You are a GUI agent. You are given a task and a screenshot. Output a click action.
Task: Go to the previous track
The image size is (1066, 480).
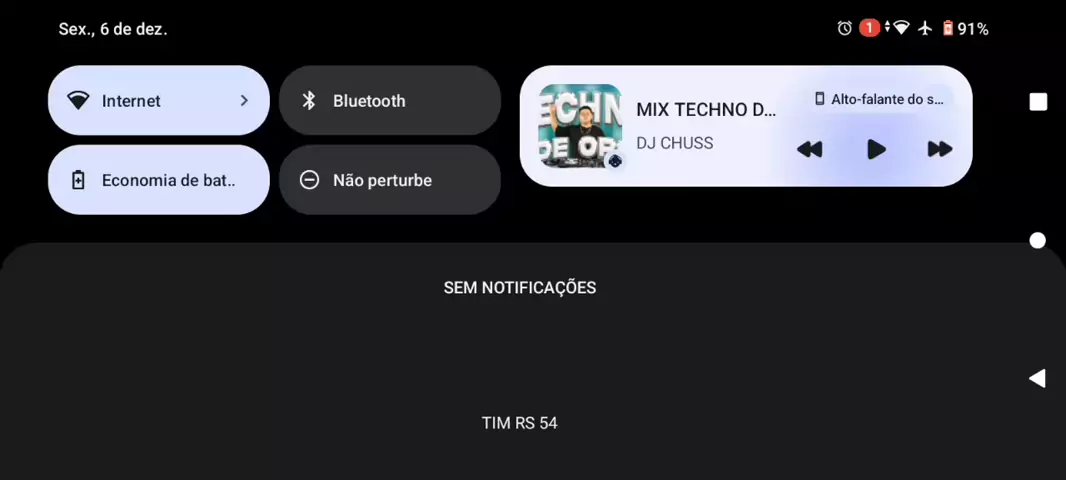click(809, 149)
